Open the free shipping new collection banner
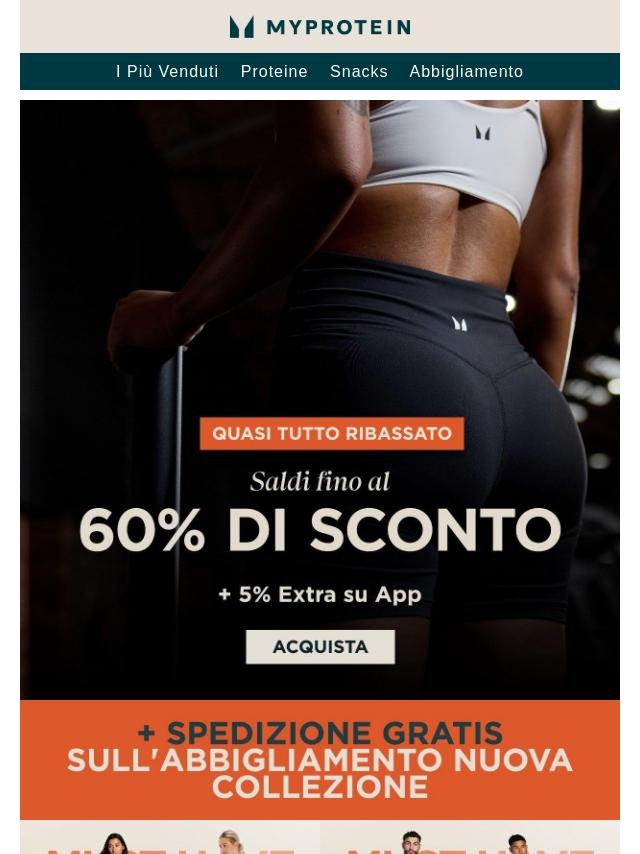The width and height of the screenshot is (640, 854). pos(320,760)
